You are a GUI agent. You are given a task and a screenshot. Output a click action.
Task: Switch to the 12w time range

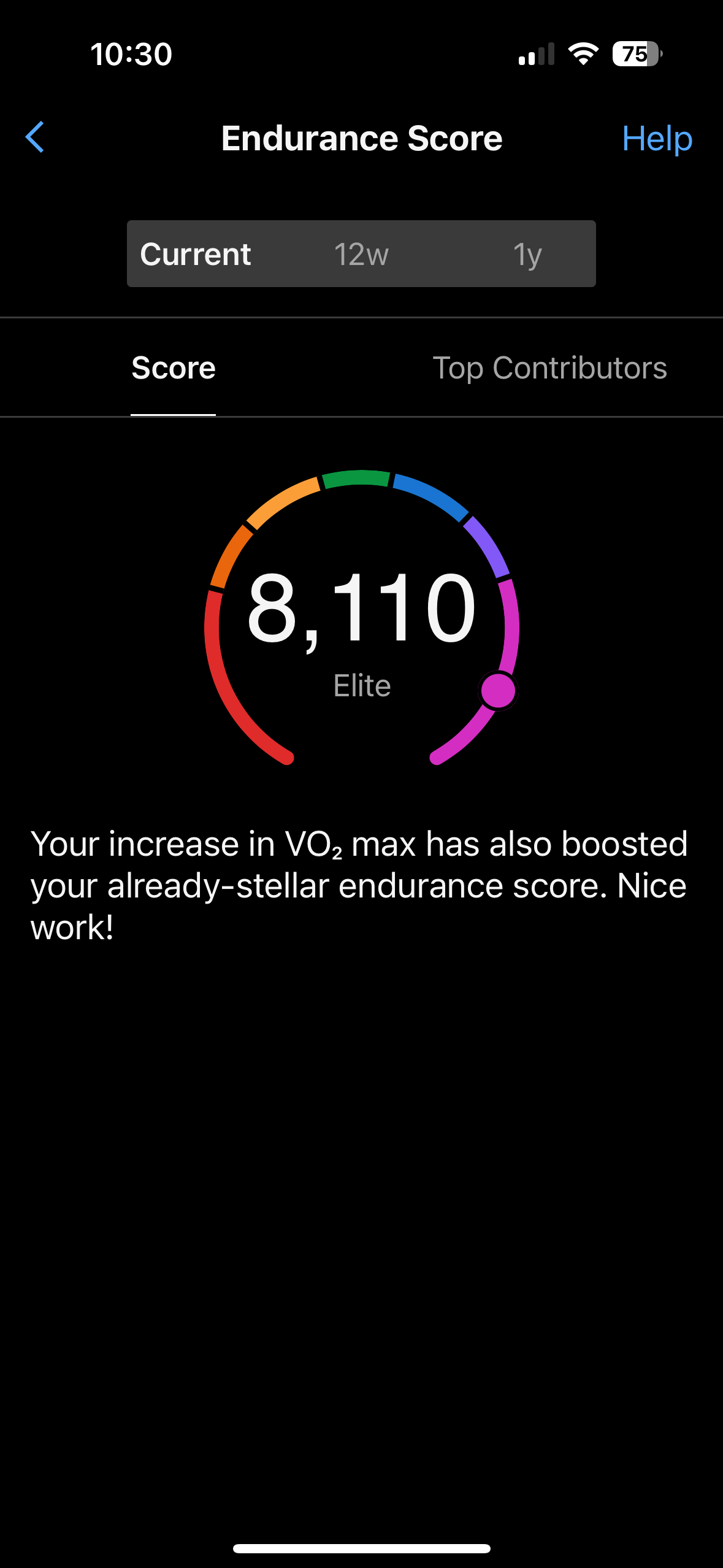click(361, 254)
